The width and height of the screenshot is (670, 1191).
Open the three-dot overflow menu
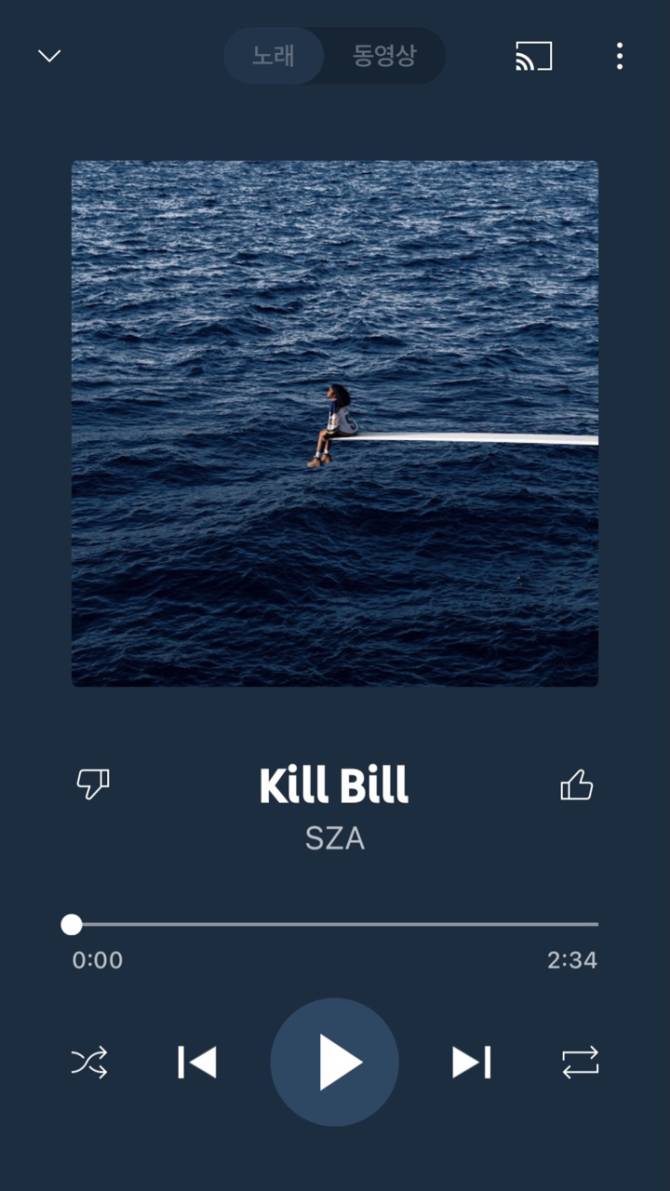coord(620,56)
